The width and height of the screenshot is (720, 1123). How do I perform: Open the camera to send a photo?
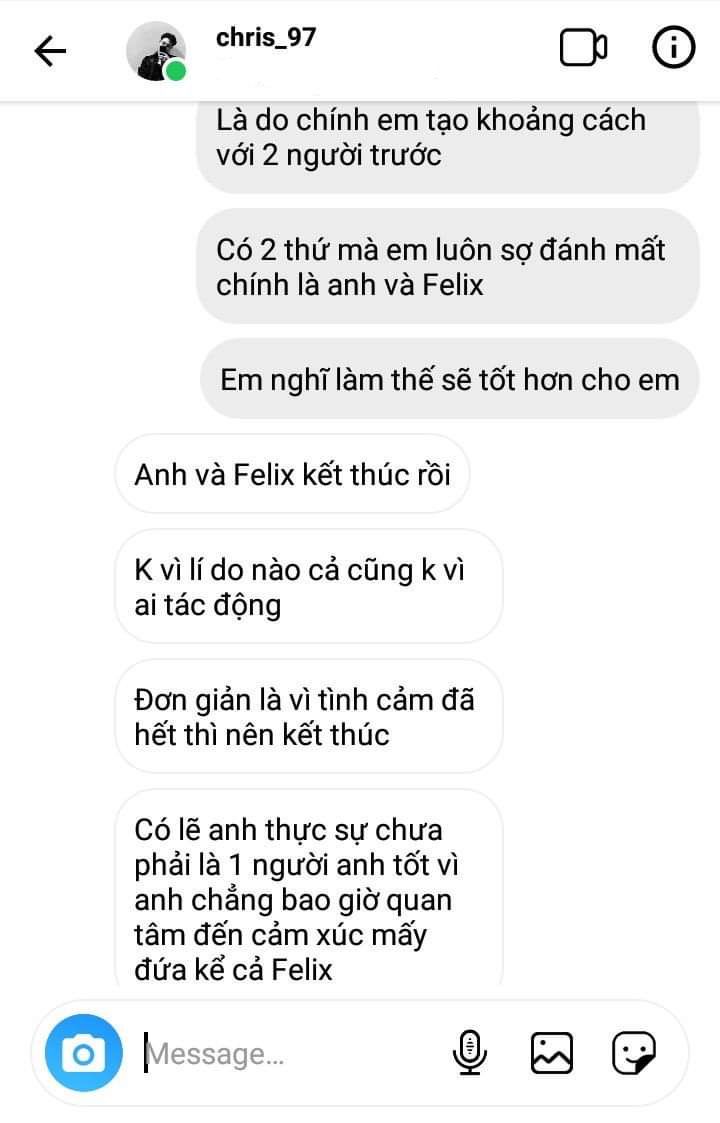[x=83, y=1053]
